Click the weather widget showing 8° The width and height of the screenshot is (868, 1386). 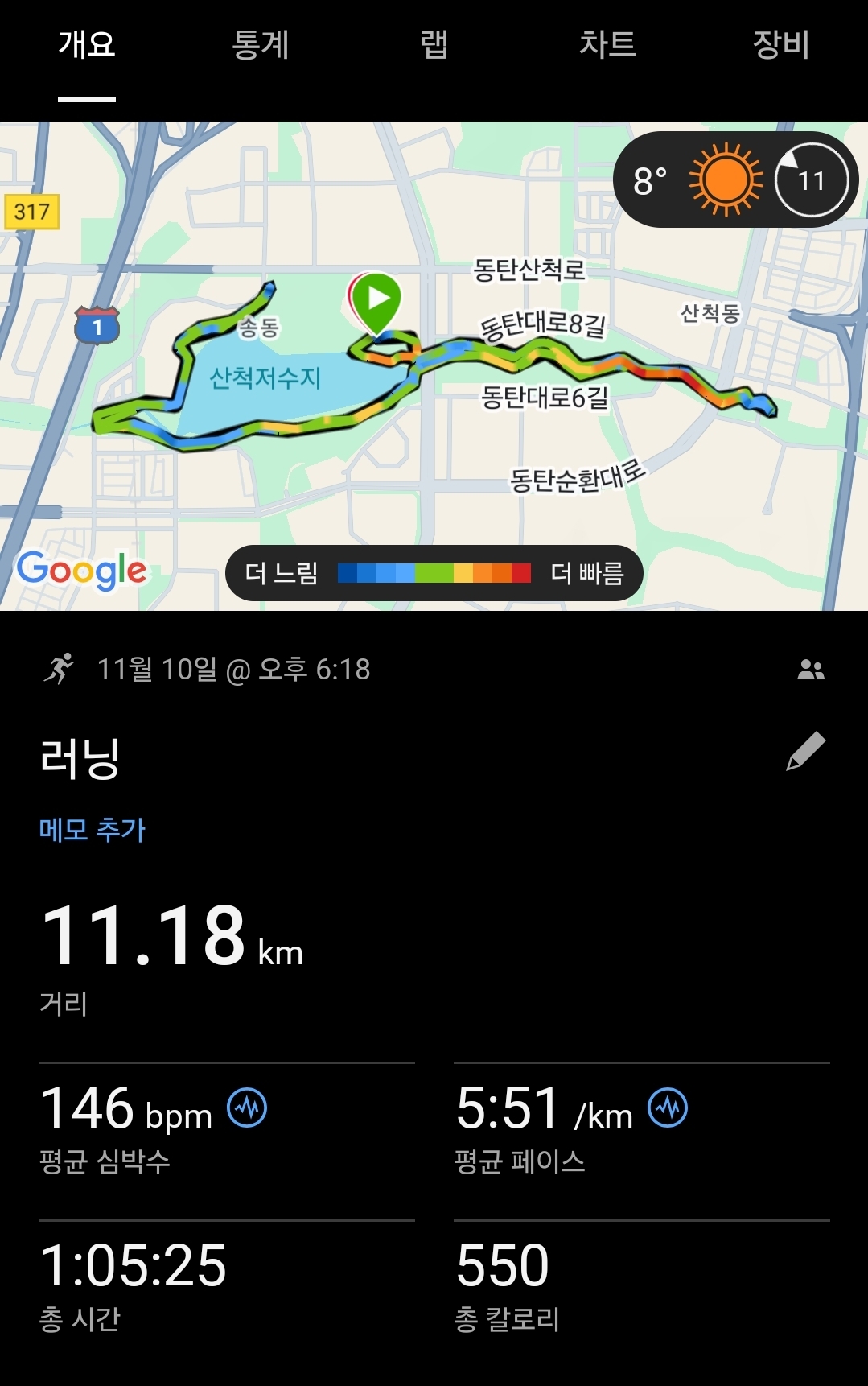(x=648, y=179)
